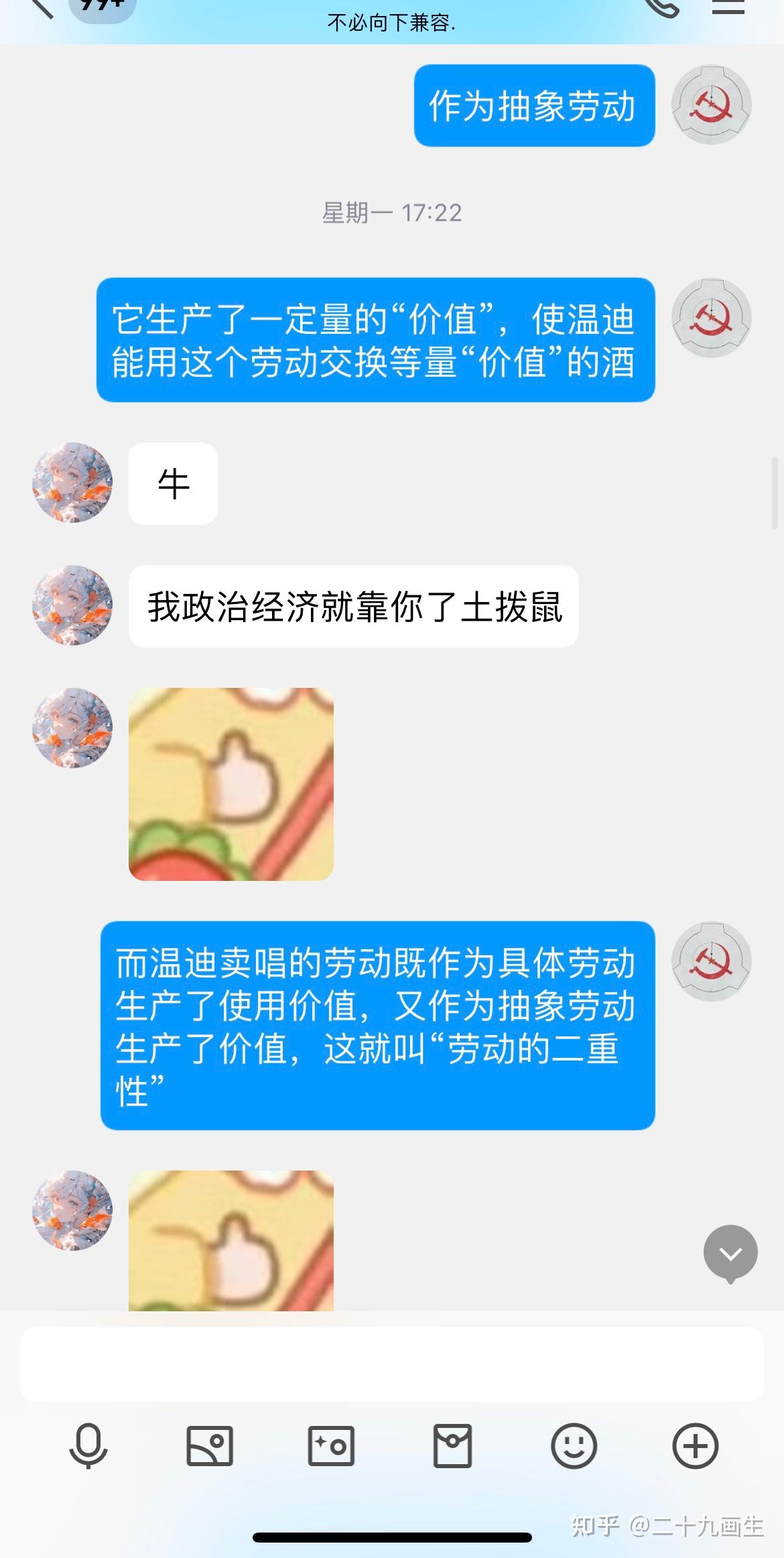This screenshot has width=784, height=1558.
Task: Go back from this chat
Action: (40, 8)
